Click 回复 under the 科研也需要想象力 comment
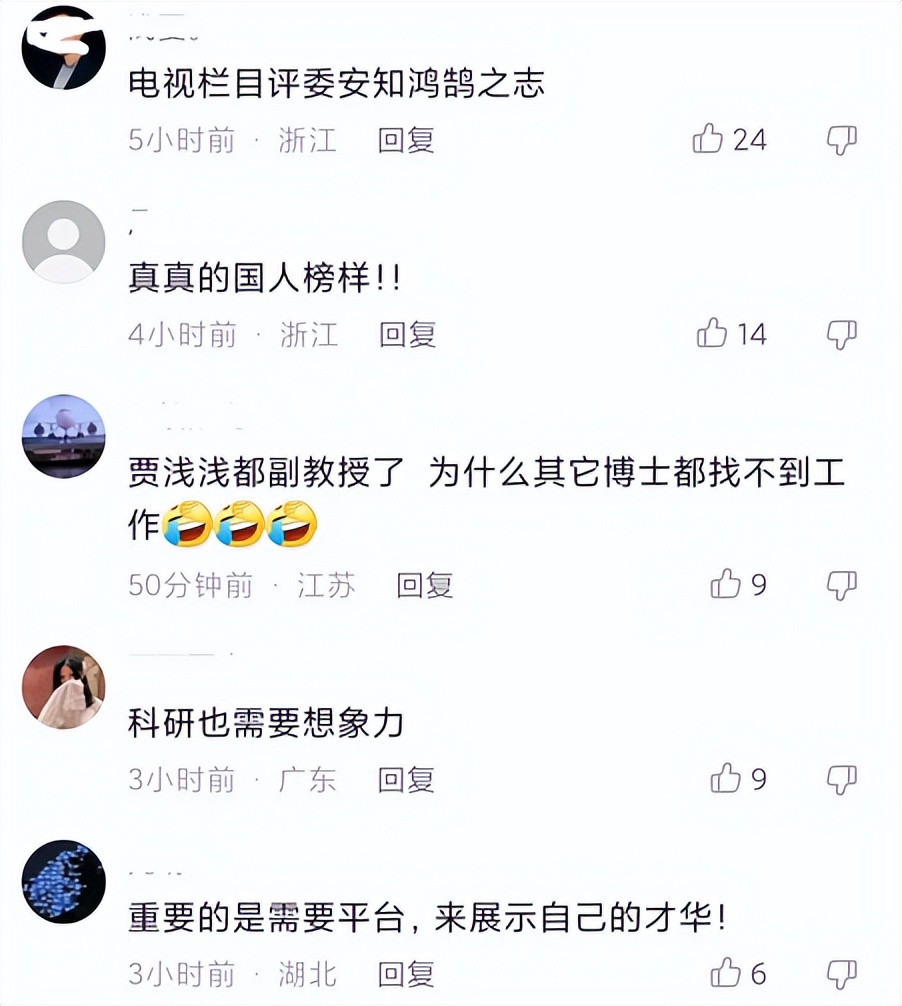Image resolution: width=902 pixels, height=1006 pixels. point(404,779)
